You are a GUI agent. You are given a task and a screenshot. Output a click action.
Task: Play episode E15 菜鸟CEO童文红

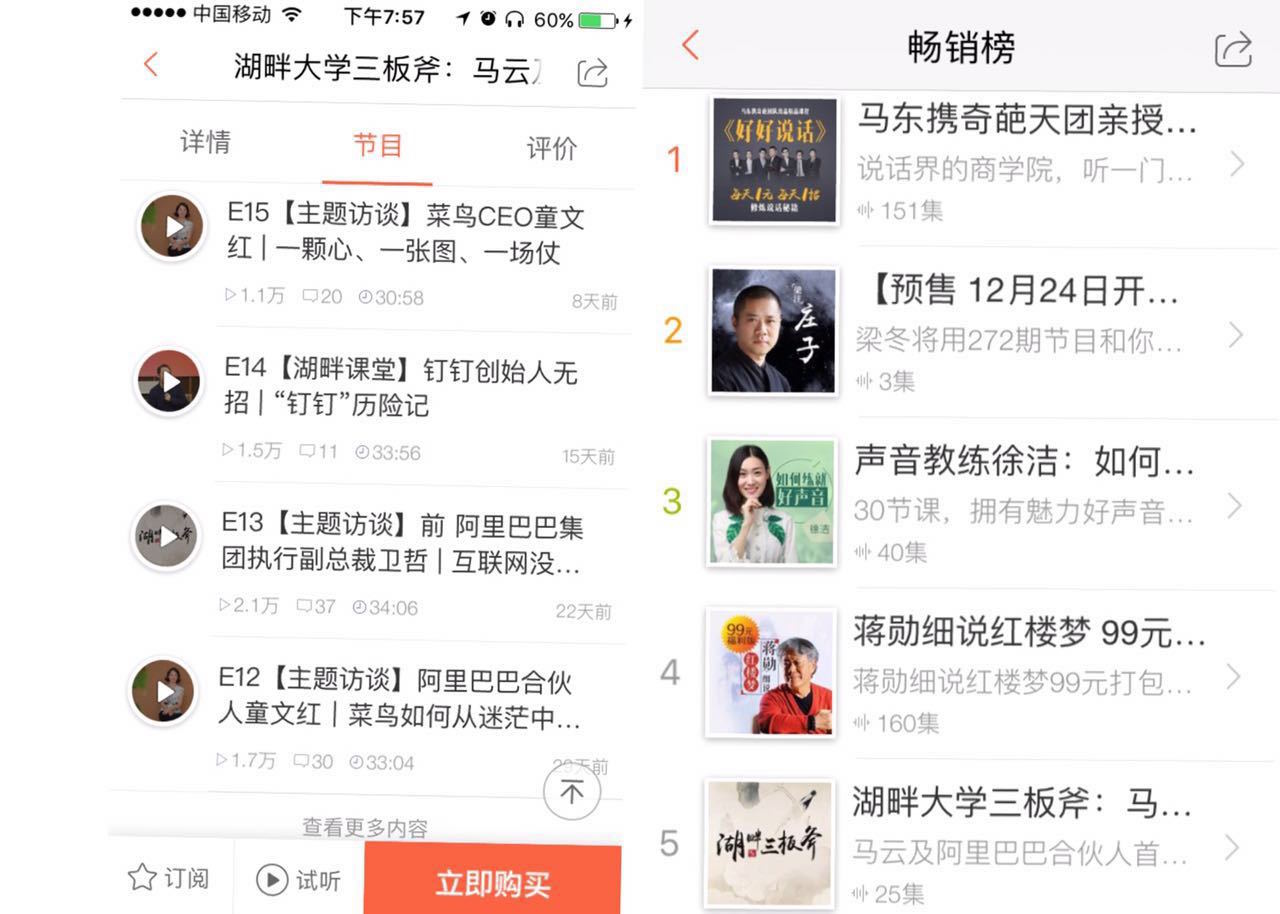click(x=171, y=226)
